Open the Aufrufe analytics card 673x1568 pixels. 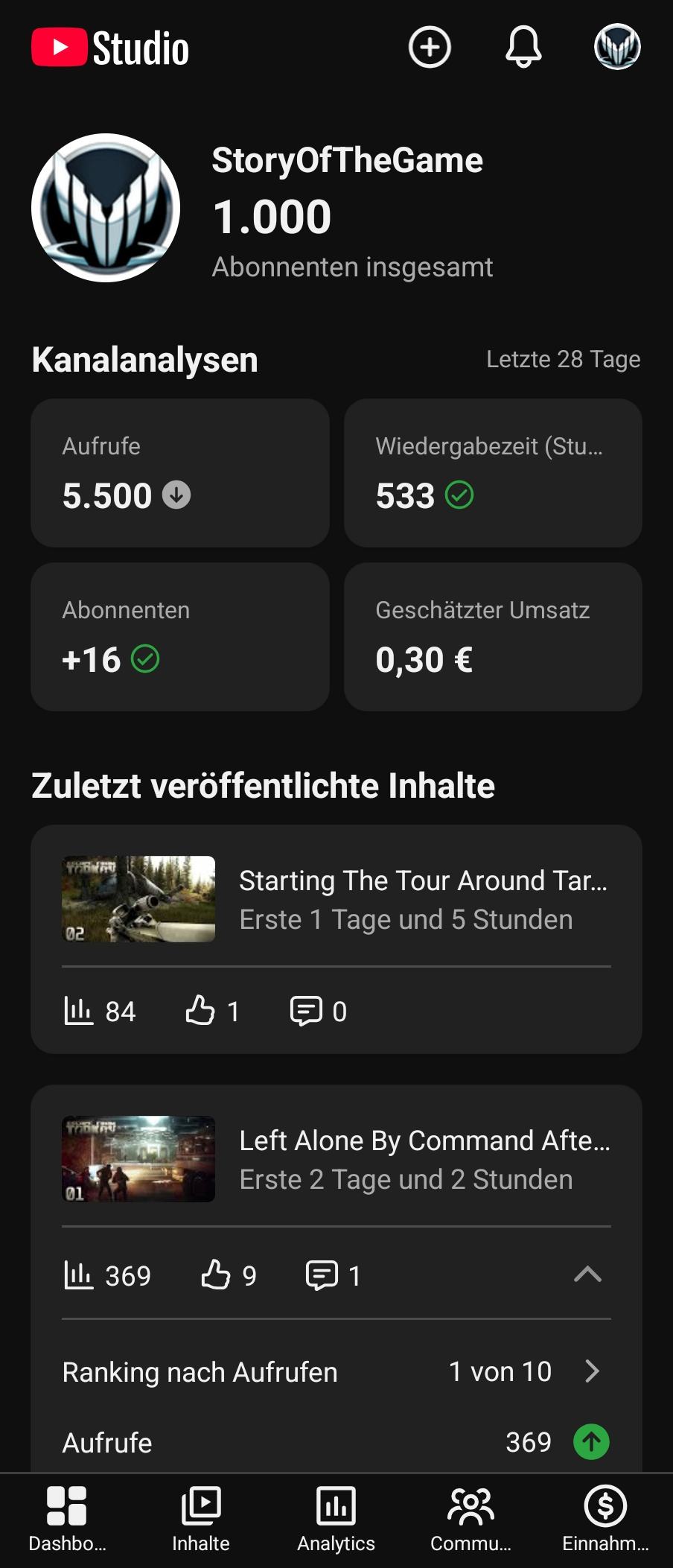pos(180,473)
